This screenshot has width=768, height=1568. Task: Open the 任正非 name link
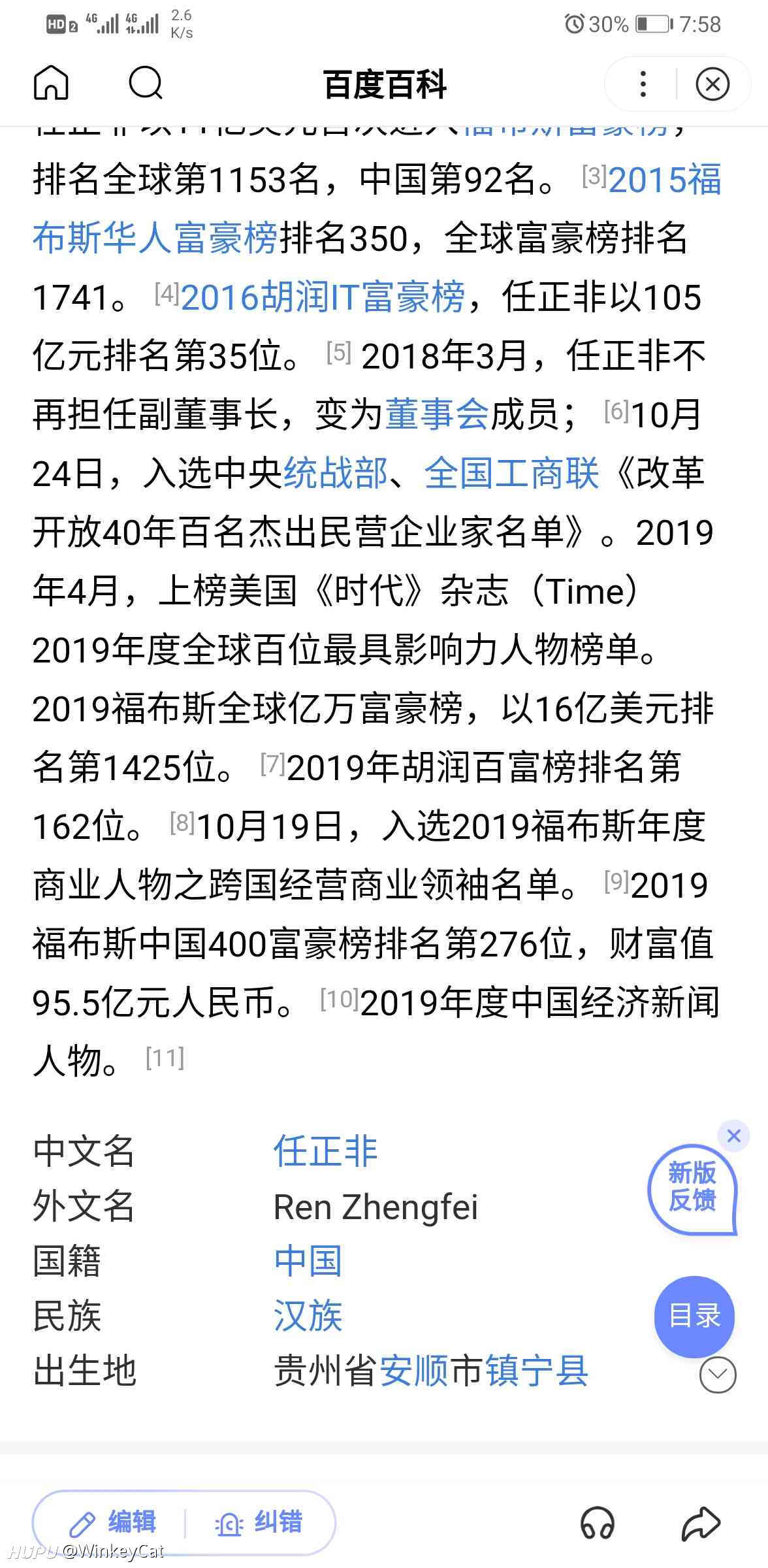[x=326, y=1151]
